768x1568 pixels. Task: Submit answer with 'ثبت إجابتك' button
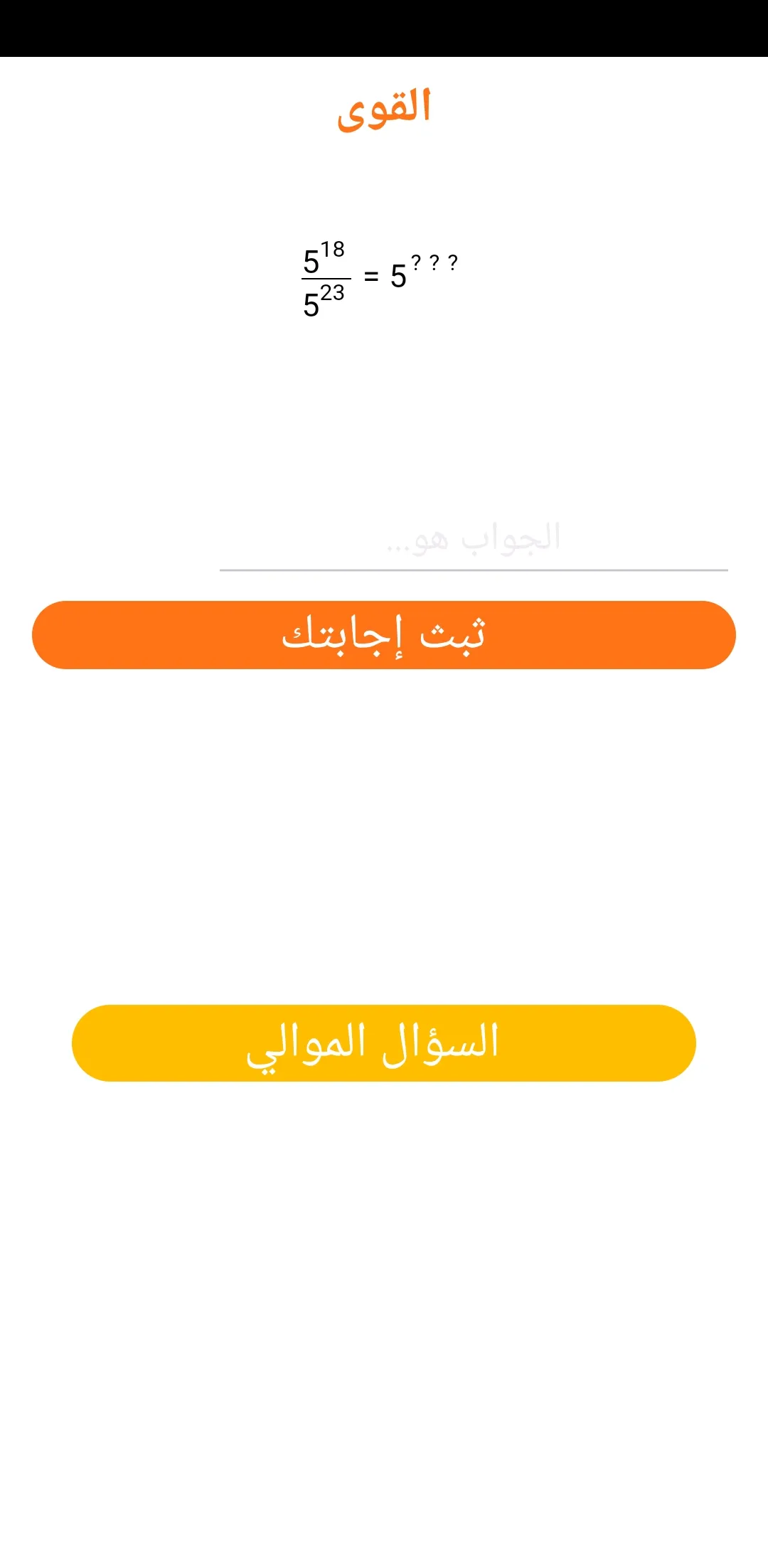[384, 635]
